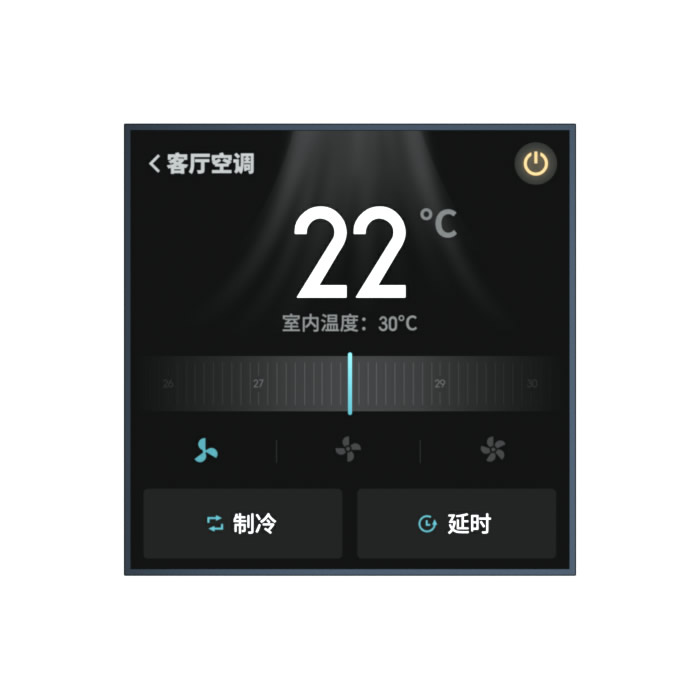Image resolution: width=700 pixels, height=700 pixels.
Task: Open the 延时 timer setting
Action: [x=456, y=523]
